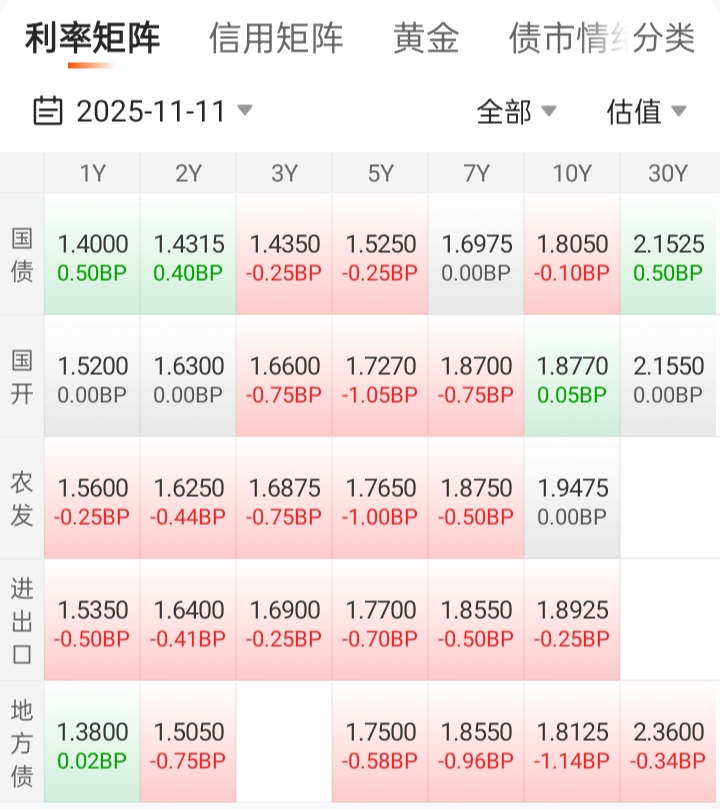This screenshot has height=809, width=720.
Task: Open the 分类 tab list
Action: coord(664,39)
